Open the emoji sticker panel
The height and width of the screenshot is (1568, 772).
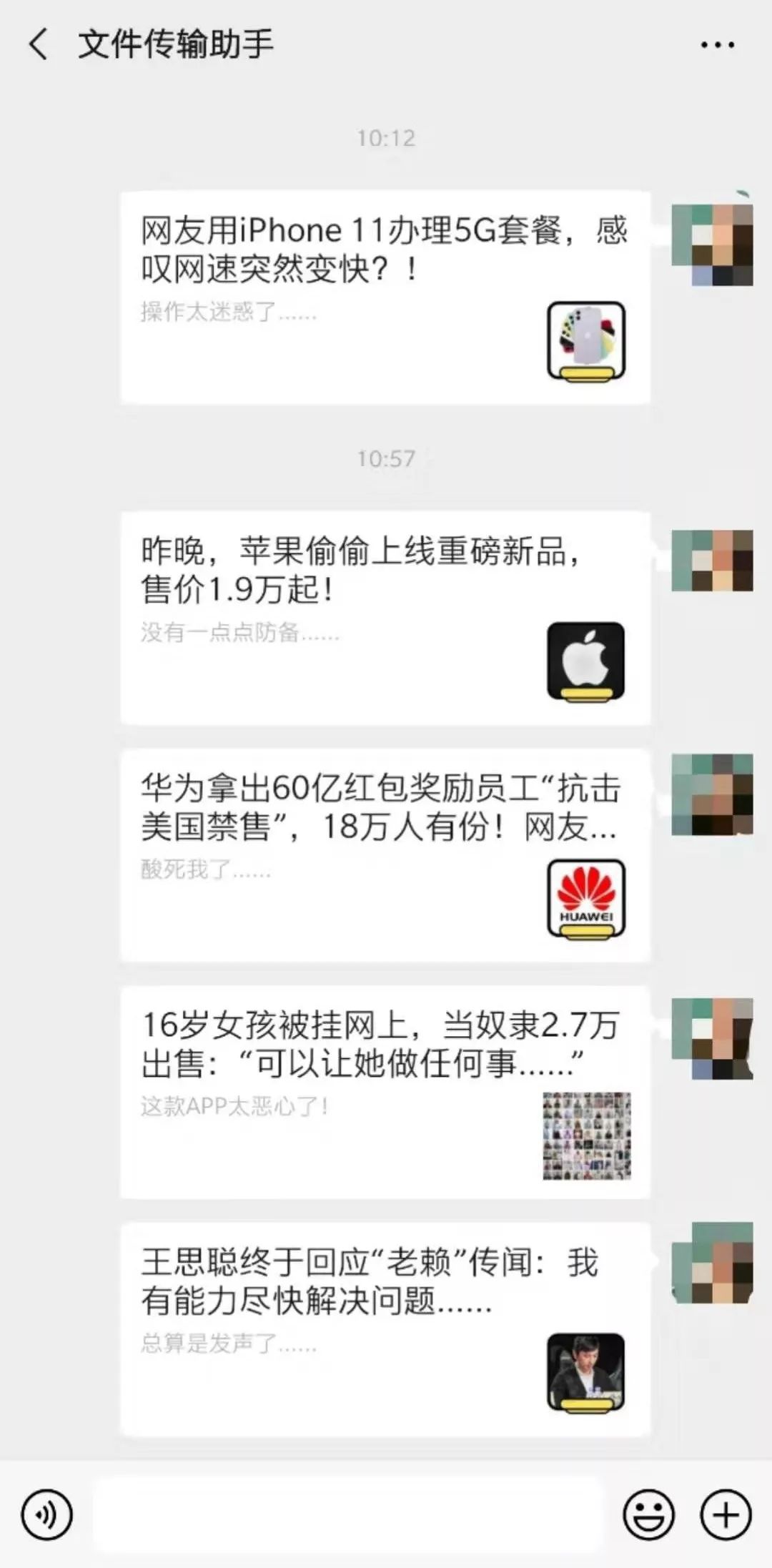(x=649, y=1514)
